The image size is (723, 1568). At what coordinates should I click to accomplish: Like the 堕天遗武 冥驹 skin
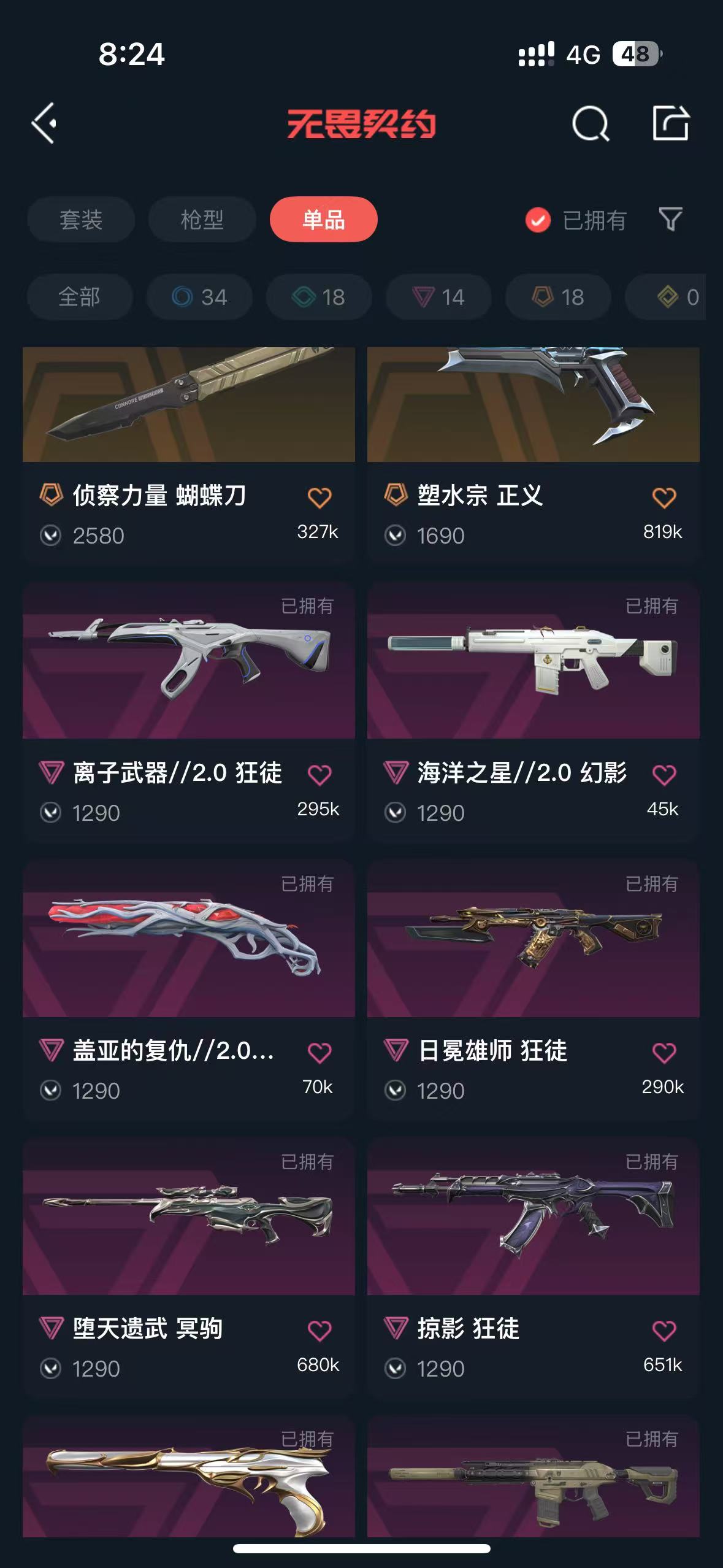tap(319, 1331)
